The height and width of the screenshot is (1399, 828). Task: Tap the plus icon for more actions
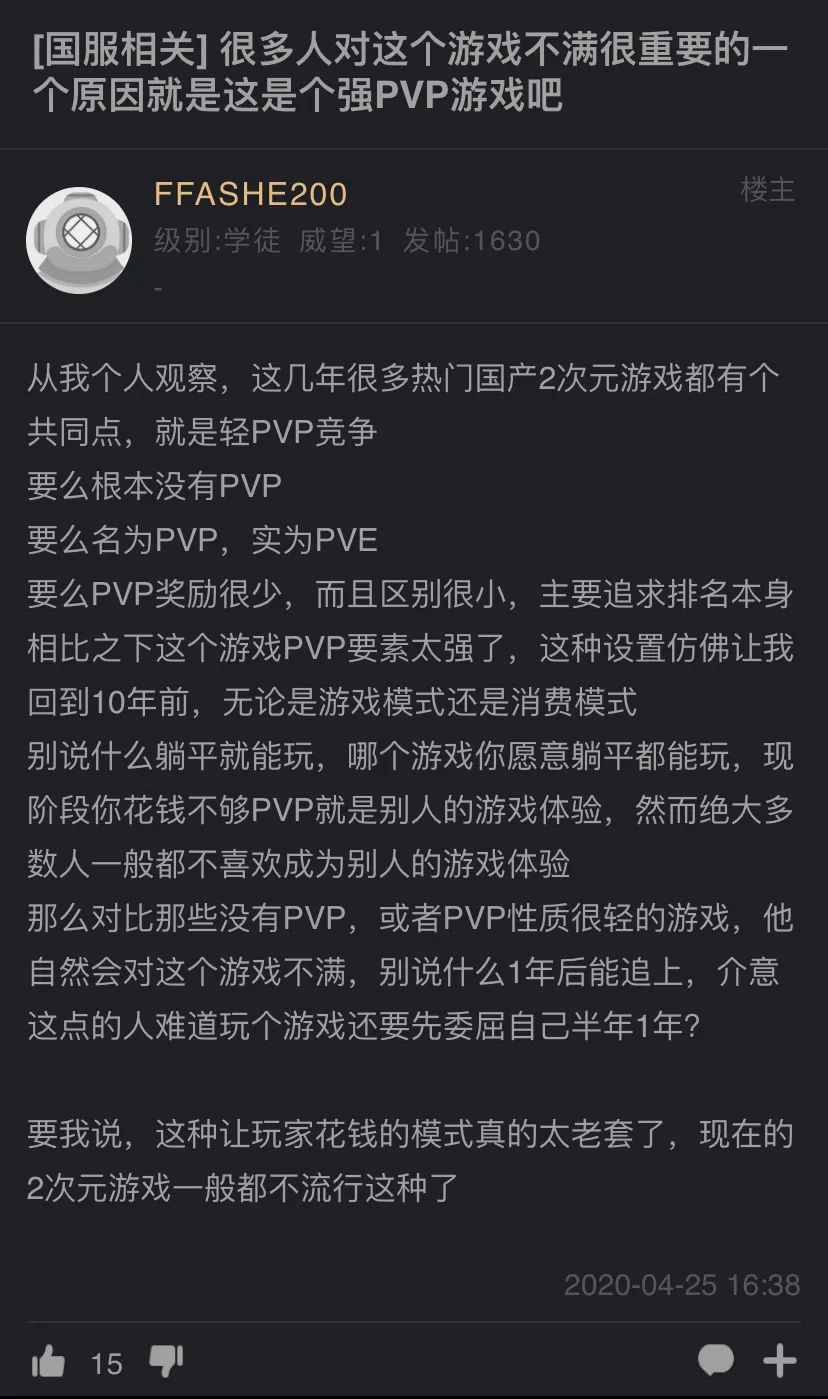780,1361
